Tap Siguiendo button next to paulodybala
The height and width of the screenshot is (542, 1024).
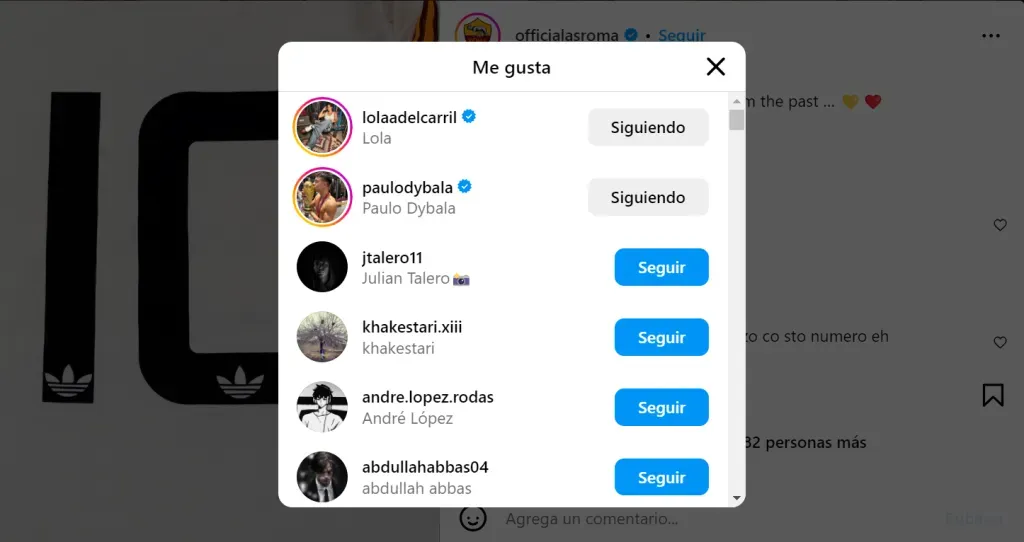(648, 198)
